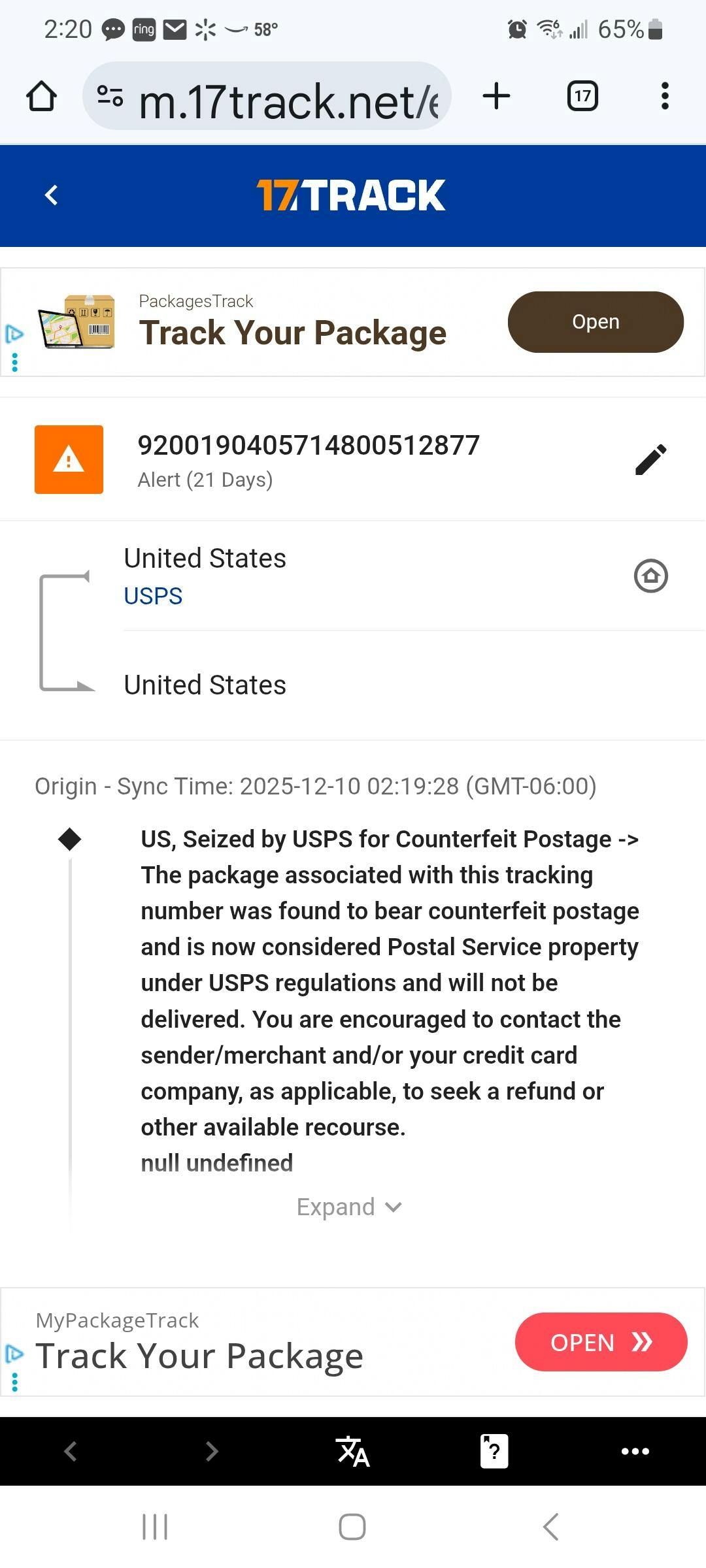Open the help icon in the bottom toolbar
706x1568 pixels.
click(x=494, y=1451)
